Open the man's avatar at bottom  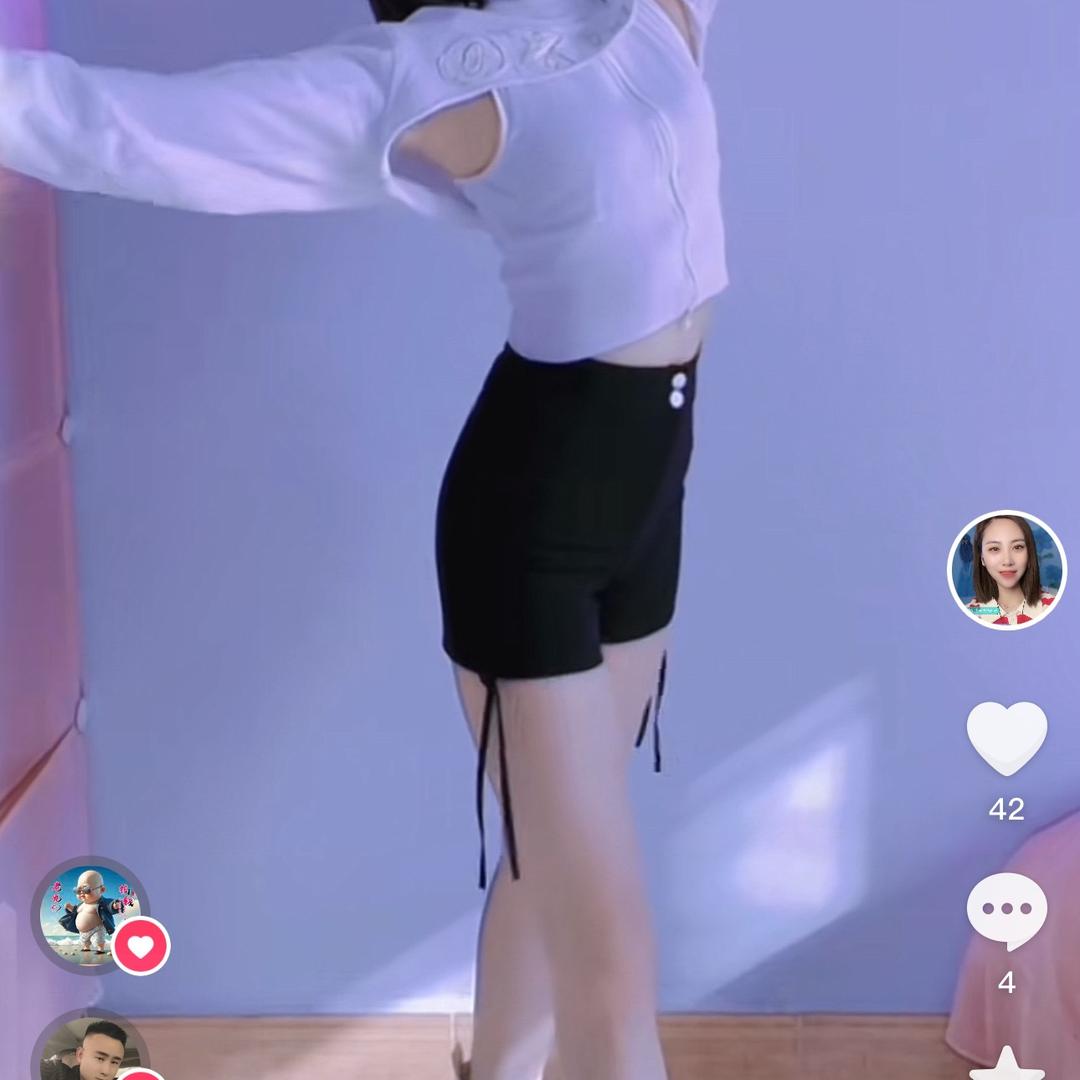pos(90,1052)
